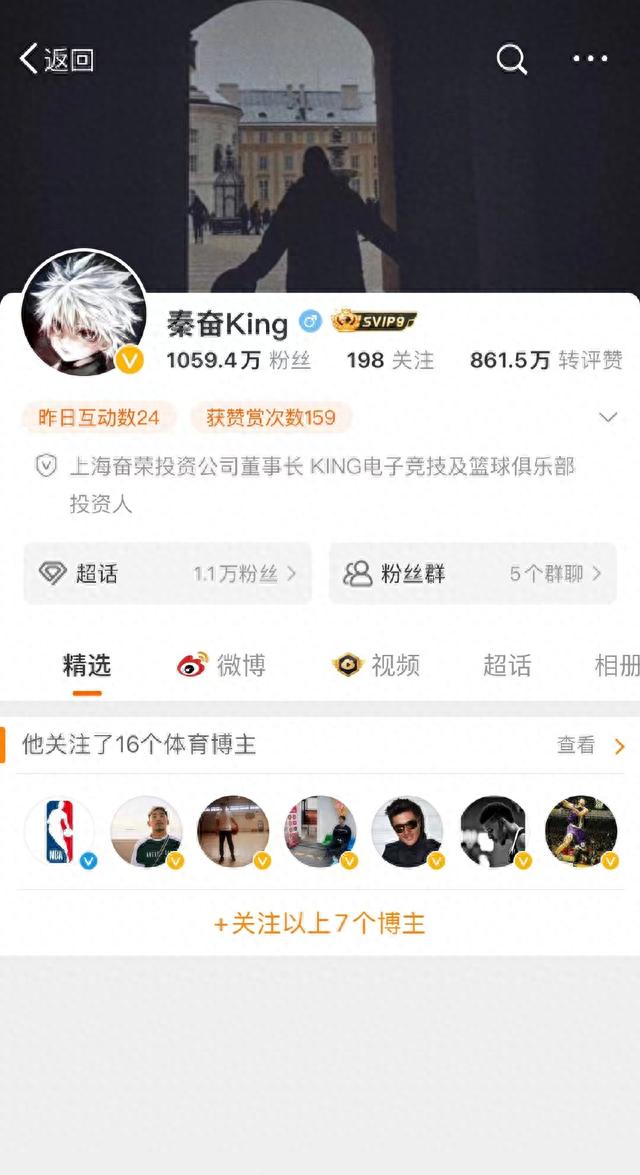View the 198 关注 following list
640x1175 pixels.
(390, 360)
